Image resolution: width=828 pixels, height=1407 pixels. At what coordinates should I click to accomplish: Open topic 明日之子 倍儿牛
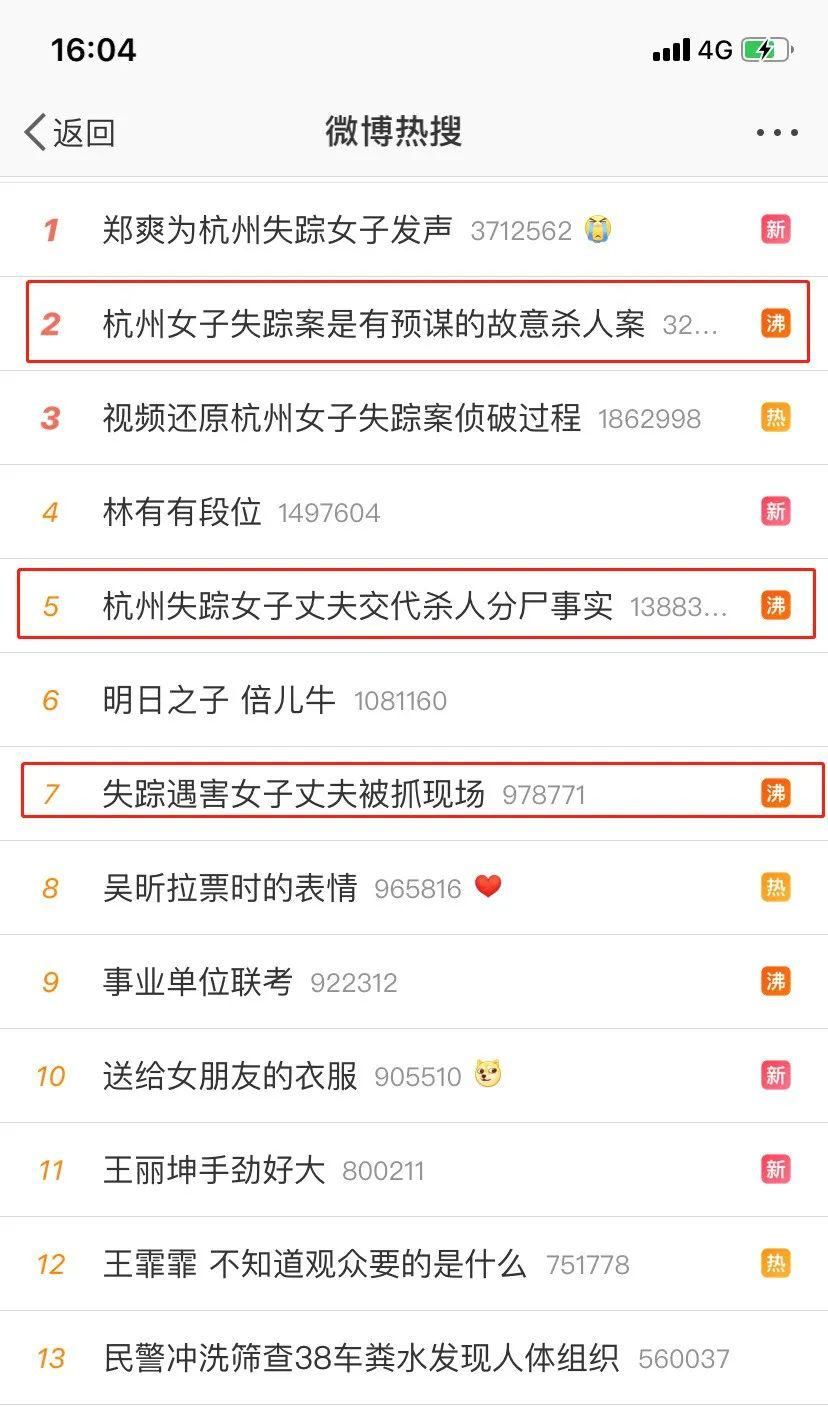click(x=219, y=700)
